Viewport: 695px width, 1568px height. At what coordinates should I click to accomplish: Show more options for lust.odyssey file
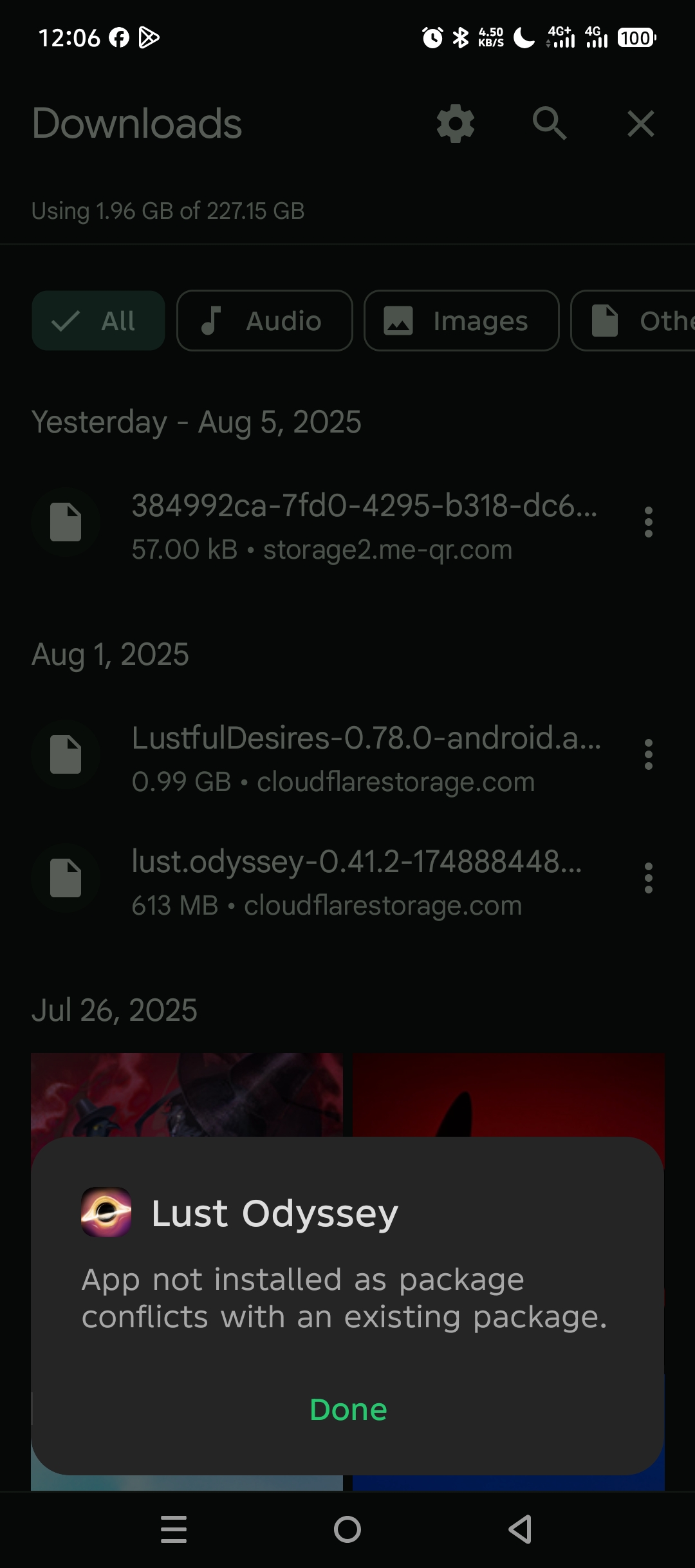click(x=649, y=878)
